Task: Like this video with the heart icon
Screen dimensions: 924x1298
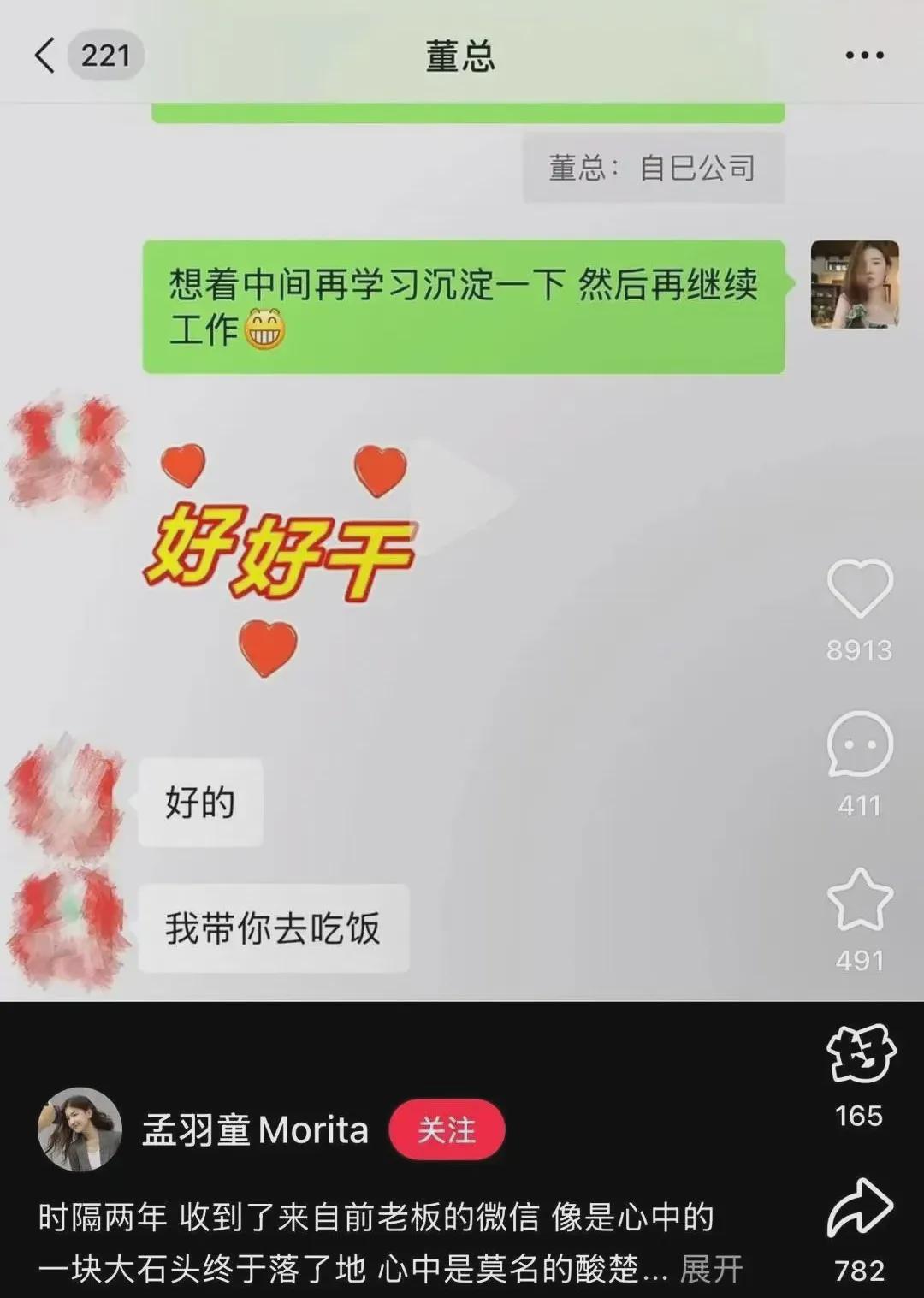Action: 859,589
